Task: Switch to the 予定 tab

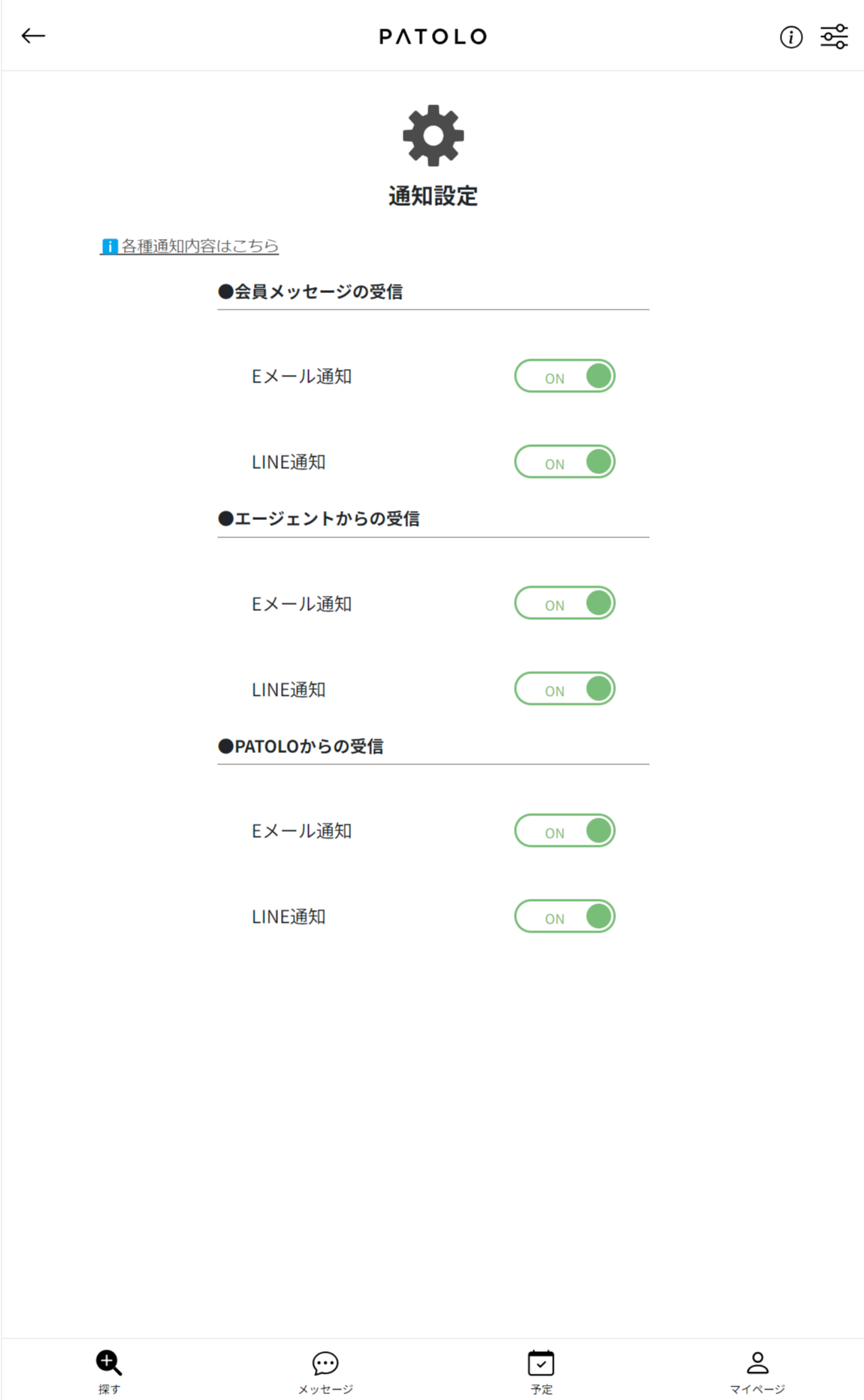Action: point(541,1371)
